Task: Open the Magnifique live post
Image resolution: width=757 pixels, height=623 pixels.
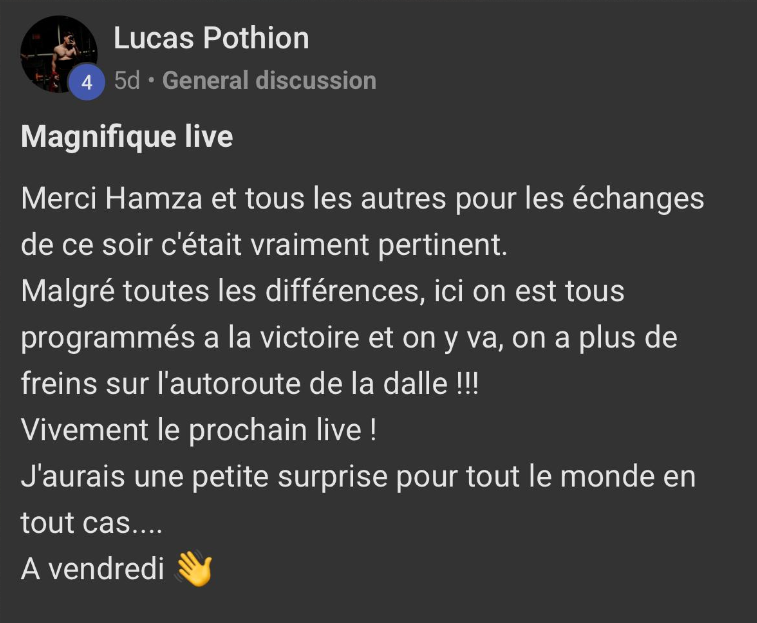Action: click(x=127, y=137)
